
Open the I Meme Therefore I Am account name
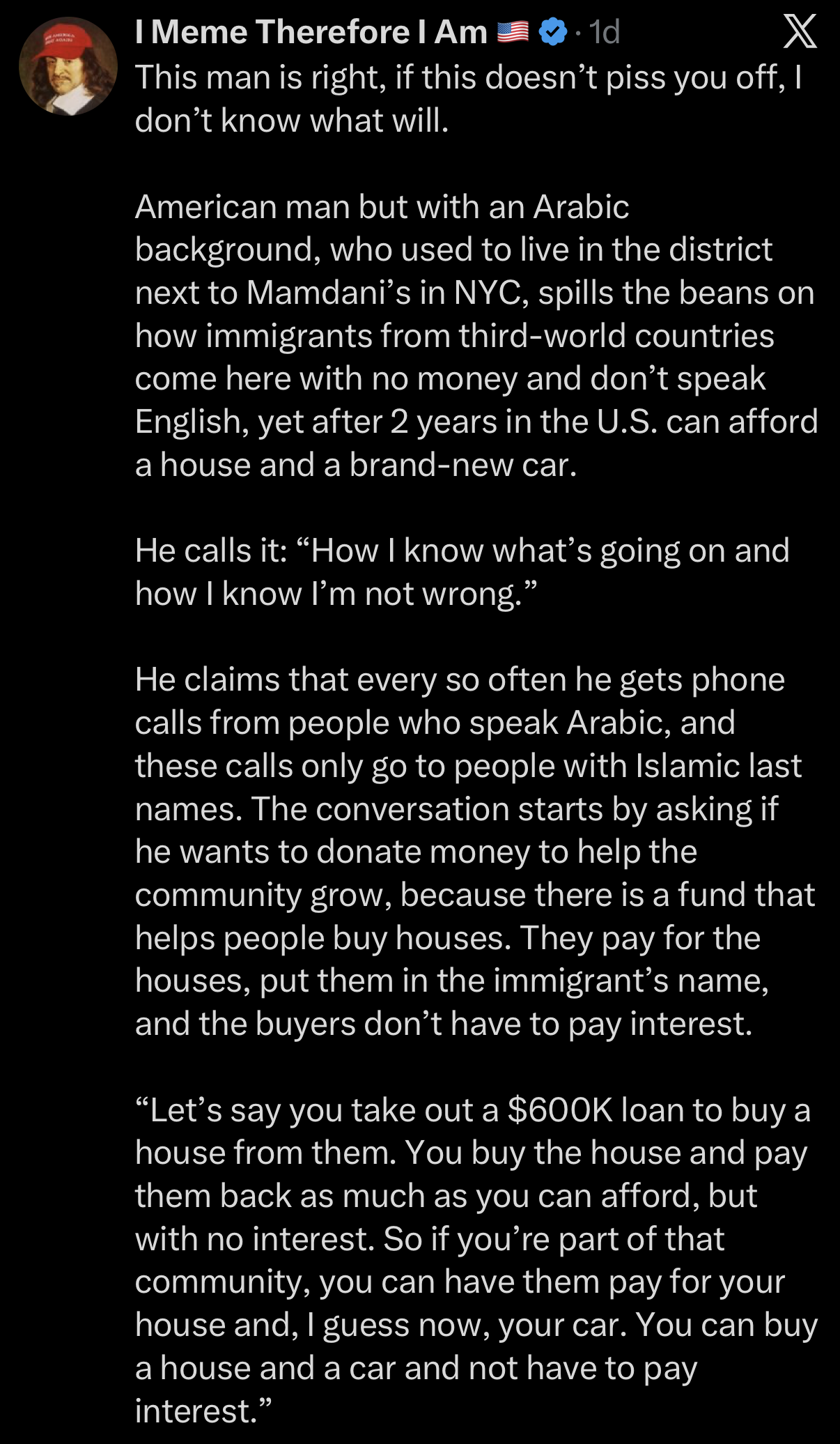coord(311,32)
